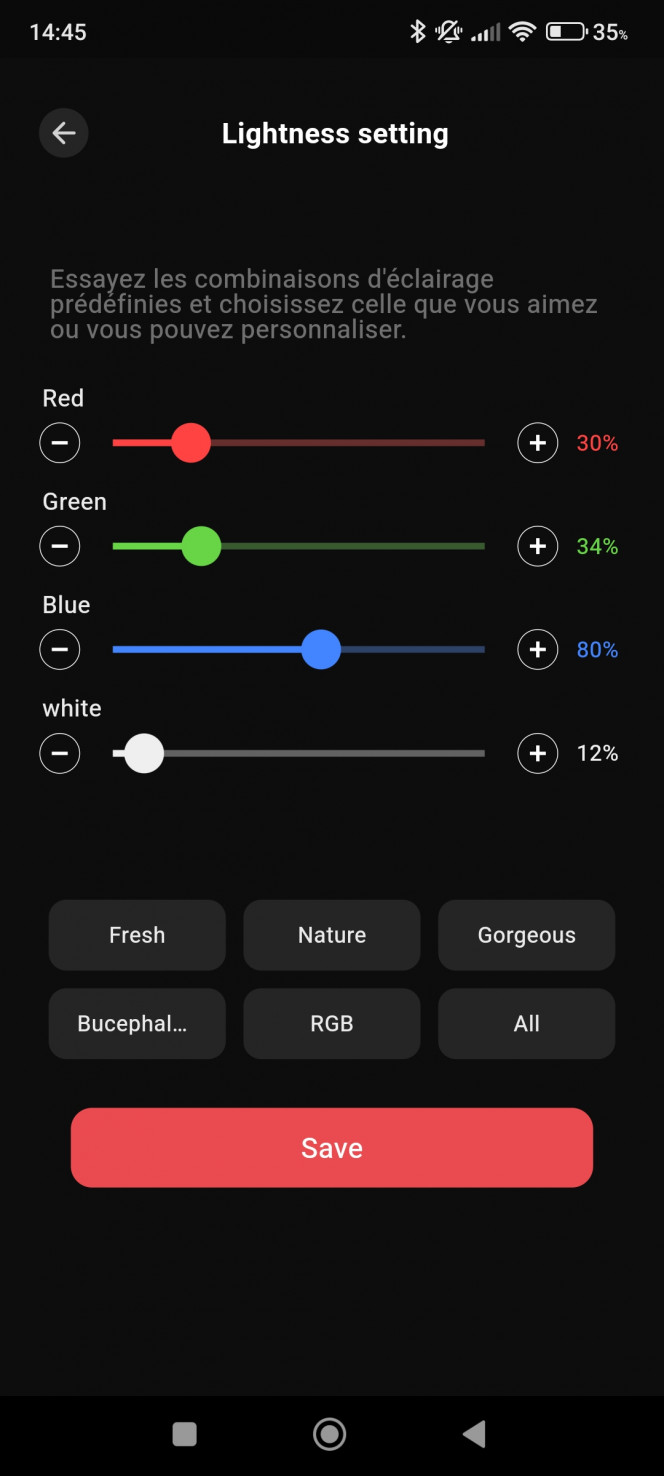Apply the Gorgeous preset
This screenshot has width=664, height=1476.
pos(527,935)
